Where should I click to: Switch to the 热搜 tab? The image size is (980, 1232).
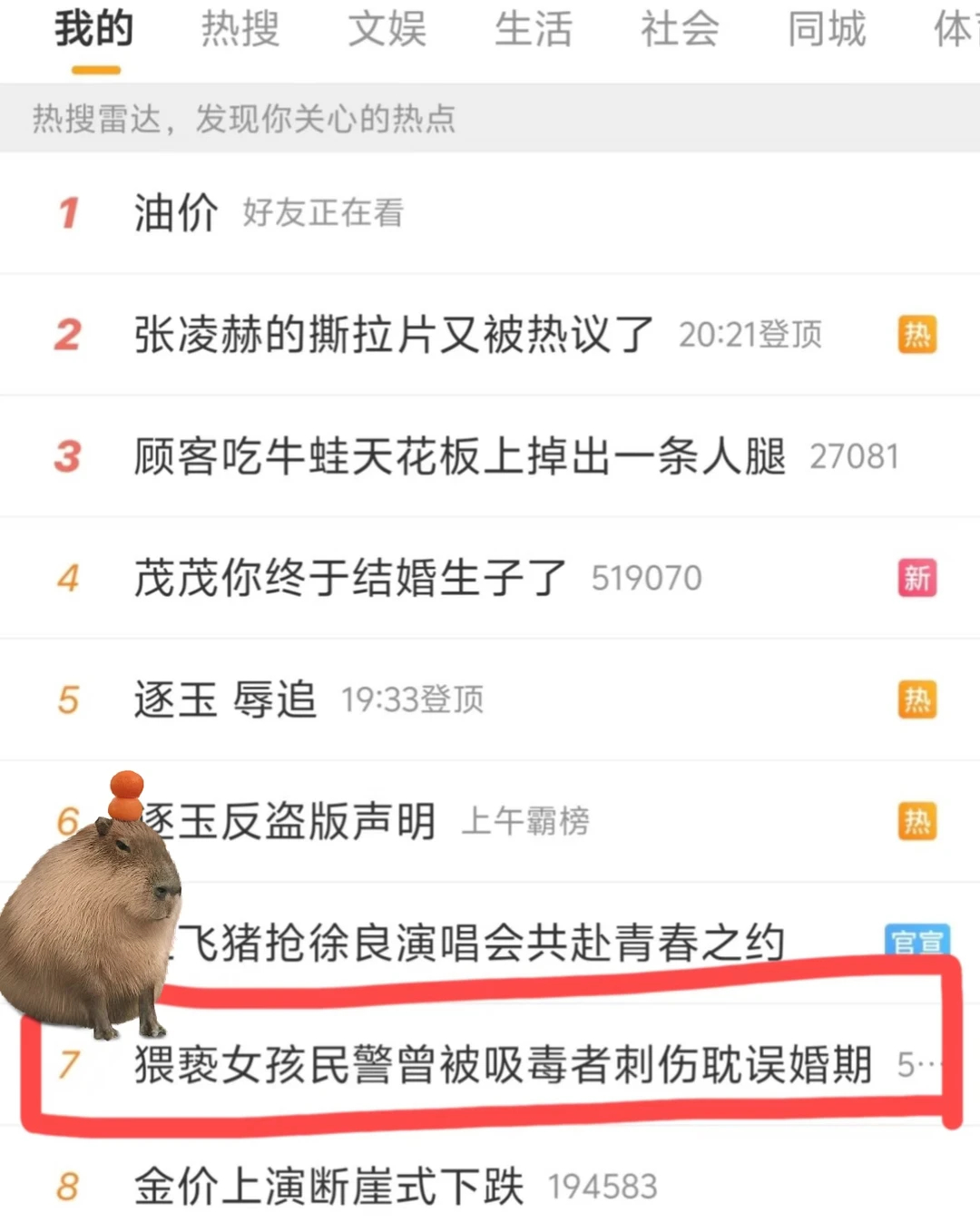click(x=240, y=30)
